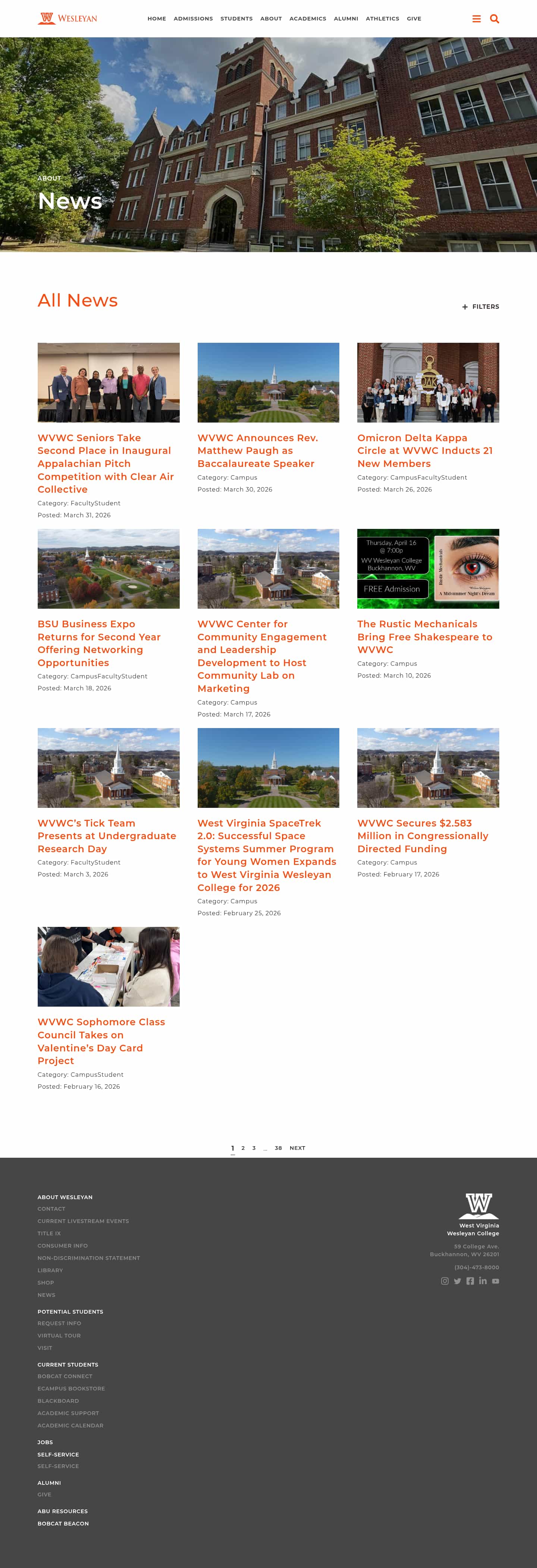Click the Facebook icon in the footer

click(470, 1280)
